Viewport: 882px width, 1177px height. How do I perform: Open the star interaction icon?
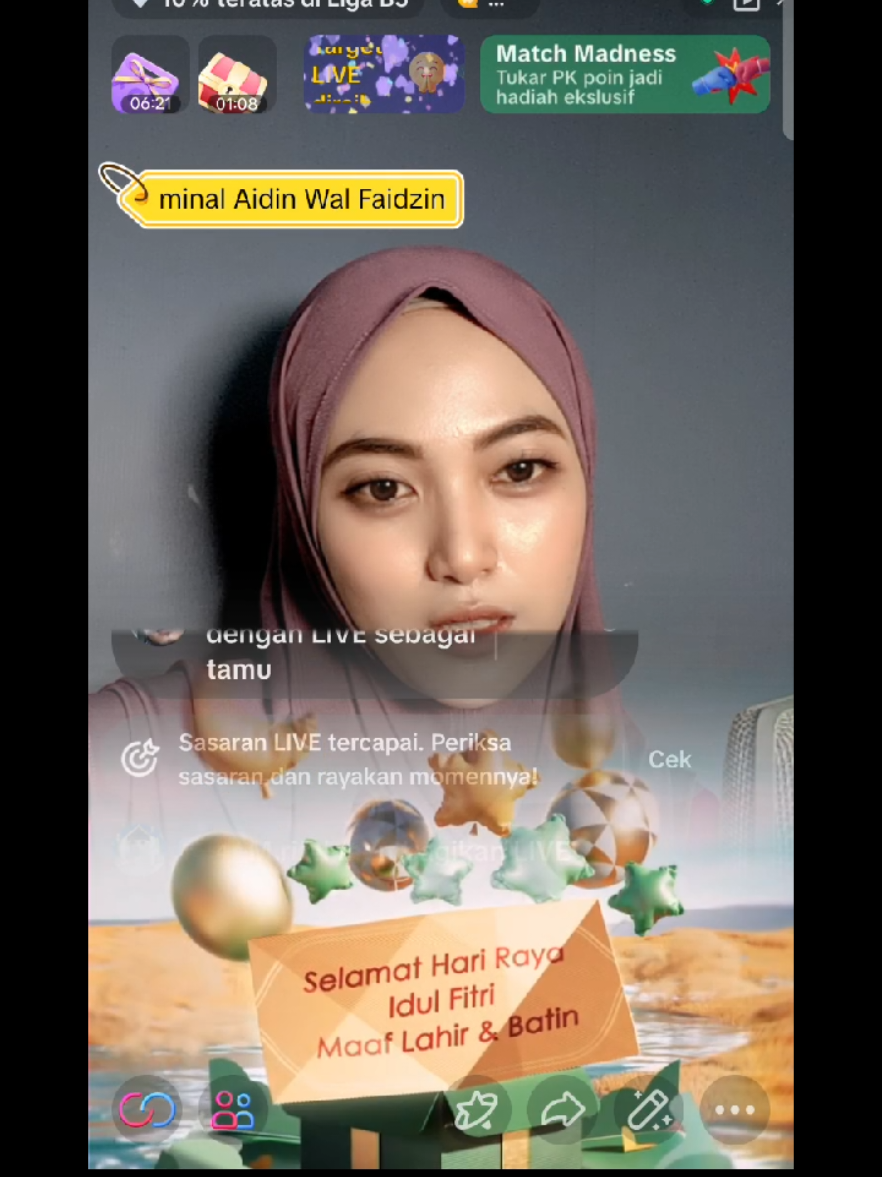click(477, 1110)
